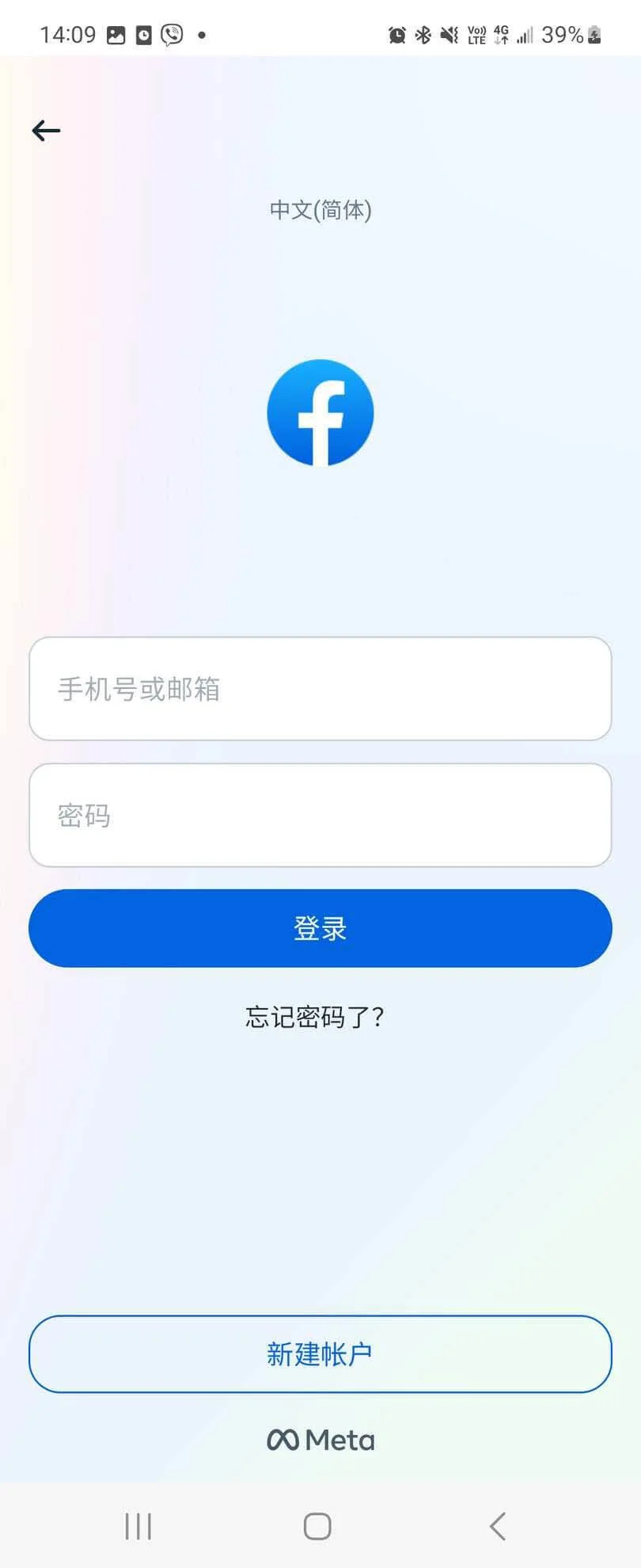Open the language selector showing 中文(简体)
The image size is (641, 1568).
[x=320, y=210]
